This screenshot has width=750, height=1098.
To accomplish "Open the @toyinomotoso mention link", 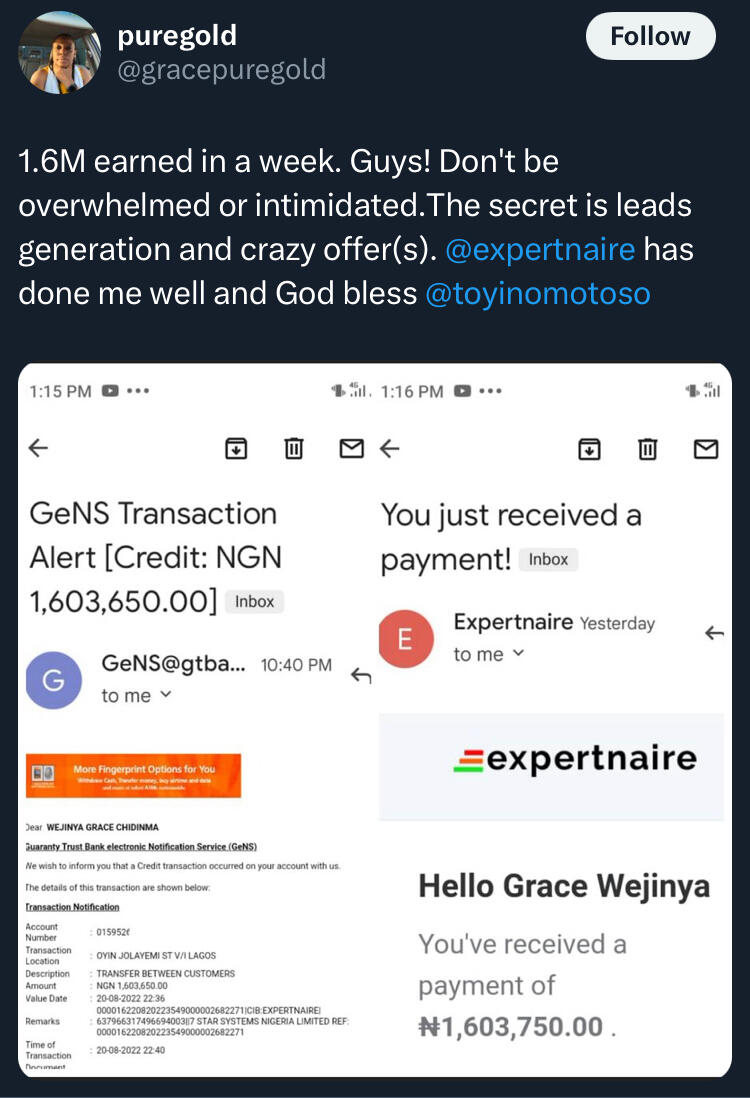I will tap(538, 293).
